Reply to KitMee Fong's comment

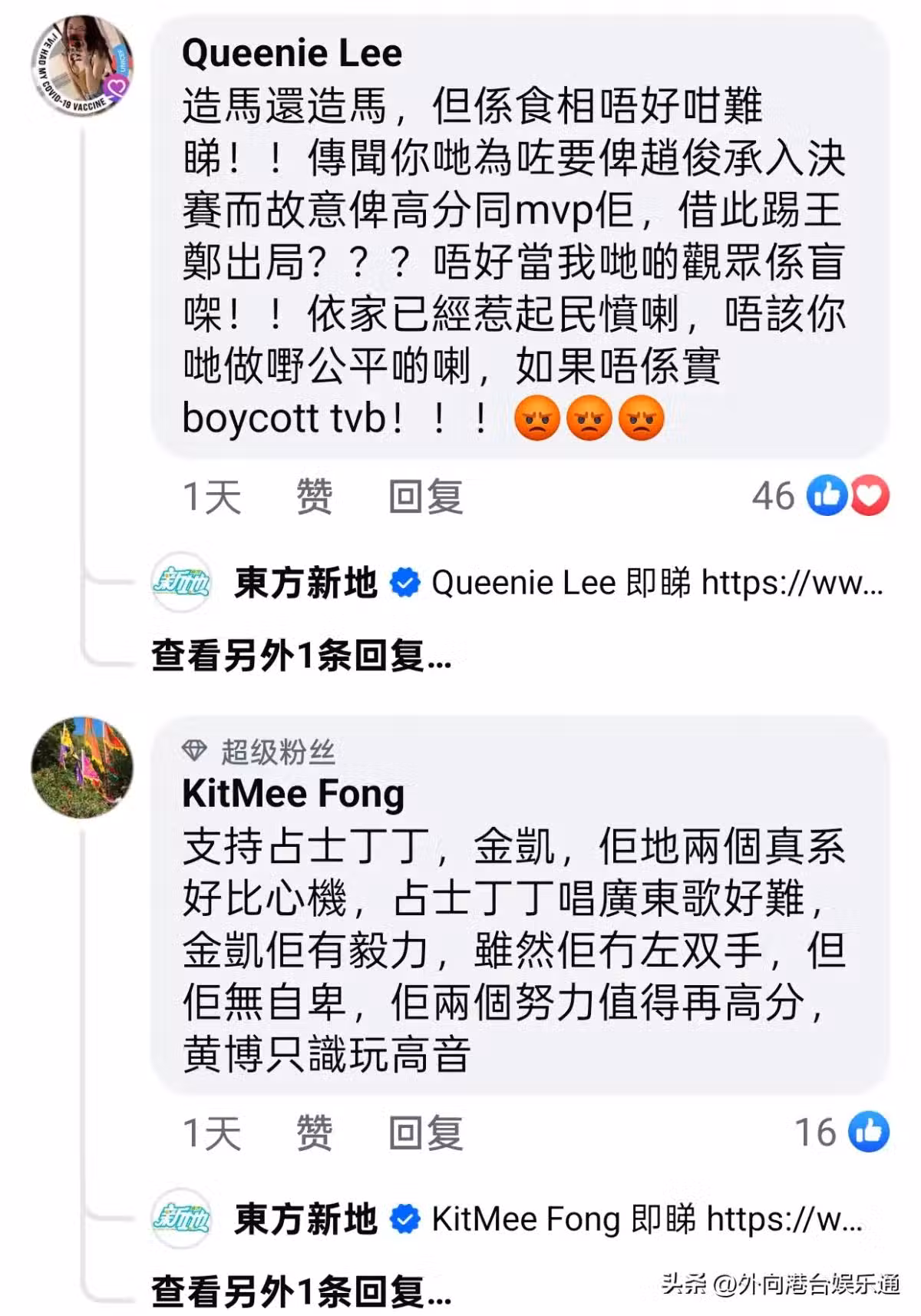pyautogui.click(x=425, y=1132)
